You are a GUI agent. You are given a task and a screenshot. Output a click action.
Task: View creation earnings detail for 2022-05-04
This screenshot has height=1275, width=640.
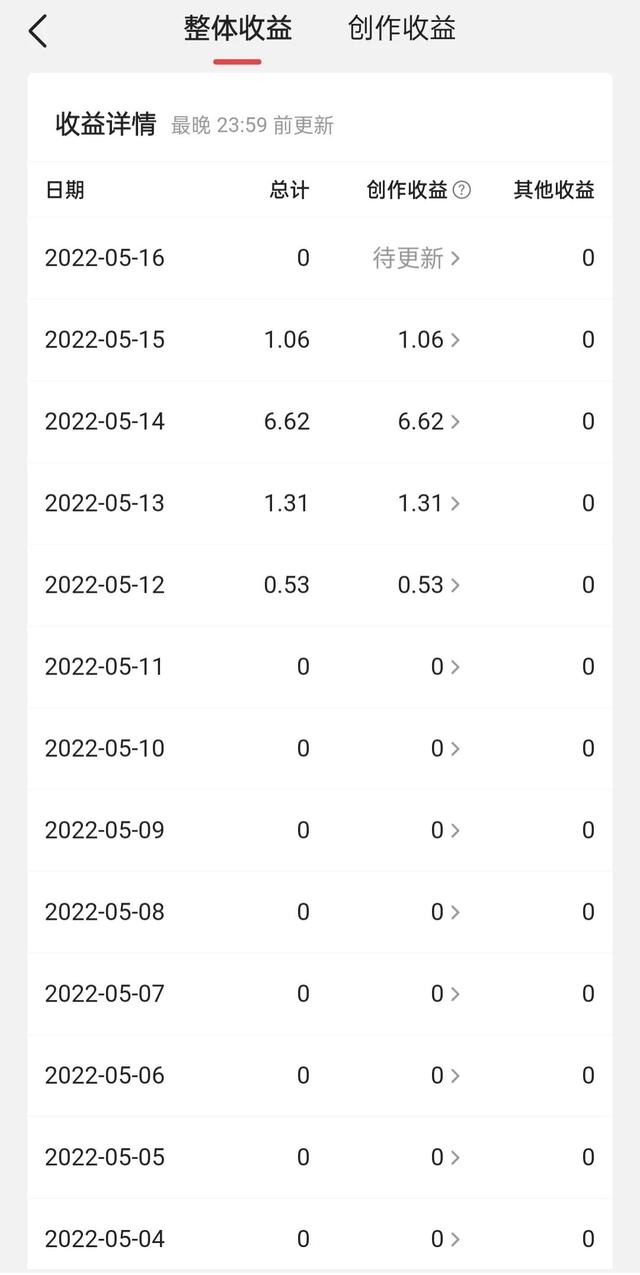(x=445, y=1239)
